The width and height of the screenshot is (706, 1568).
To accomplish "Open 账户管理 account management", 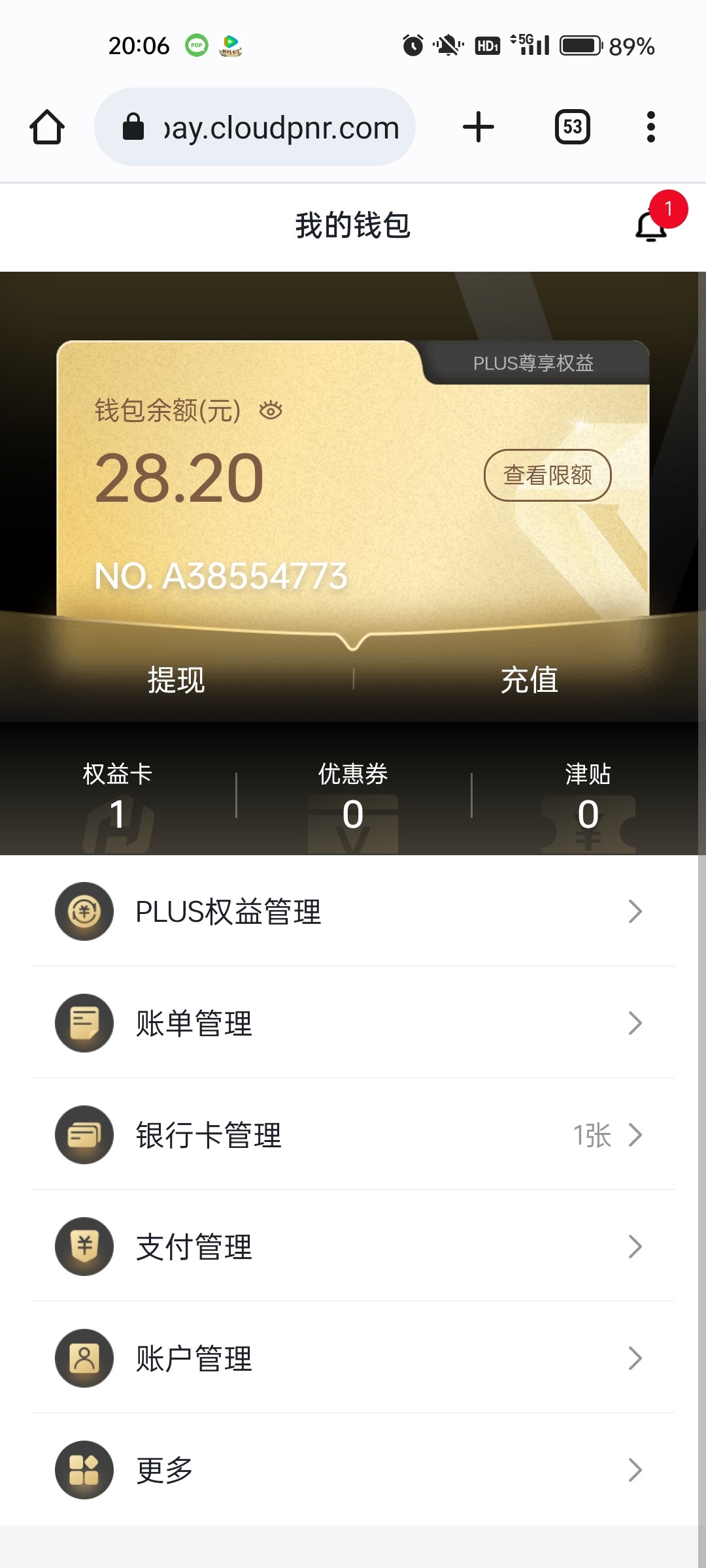I will (353, 1358).
